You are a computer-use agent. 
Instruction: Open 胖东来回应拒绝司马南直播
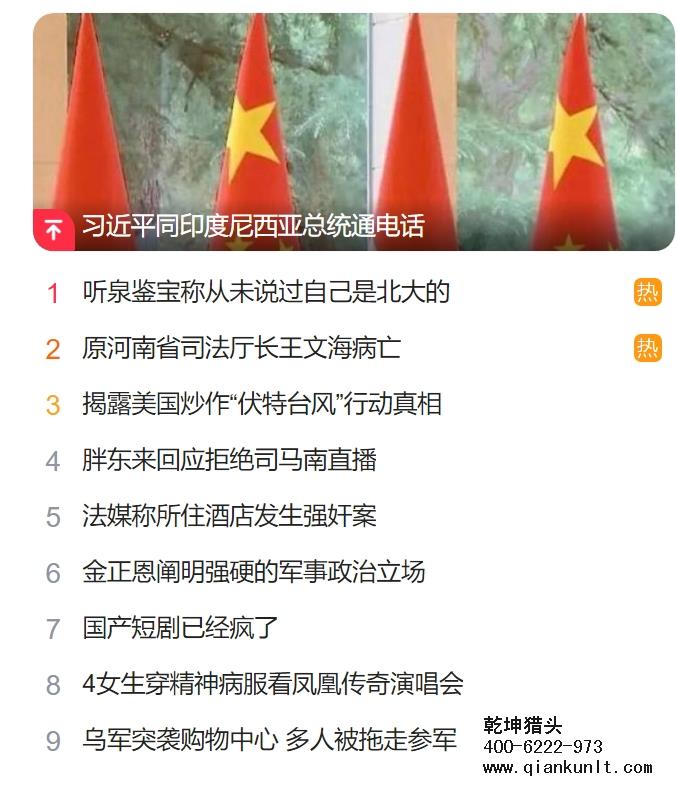(x=229, y=460)
